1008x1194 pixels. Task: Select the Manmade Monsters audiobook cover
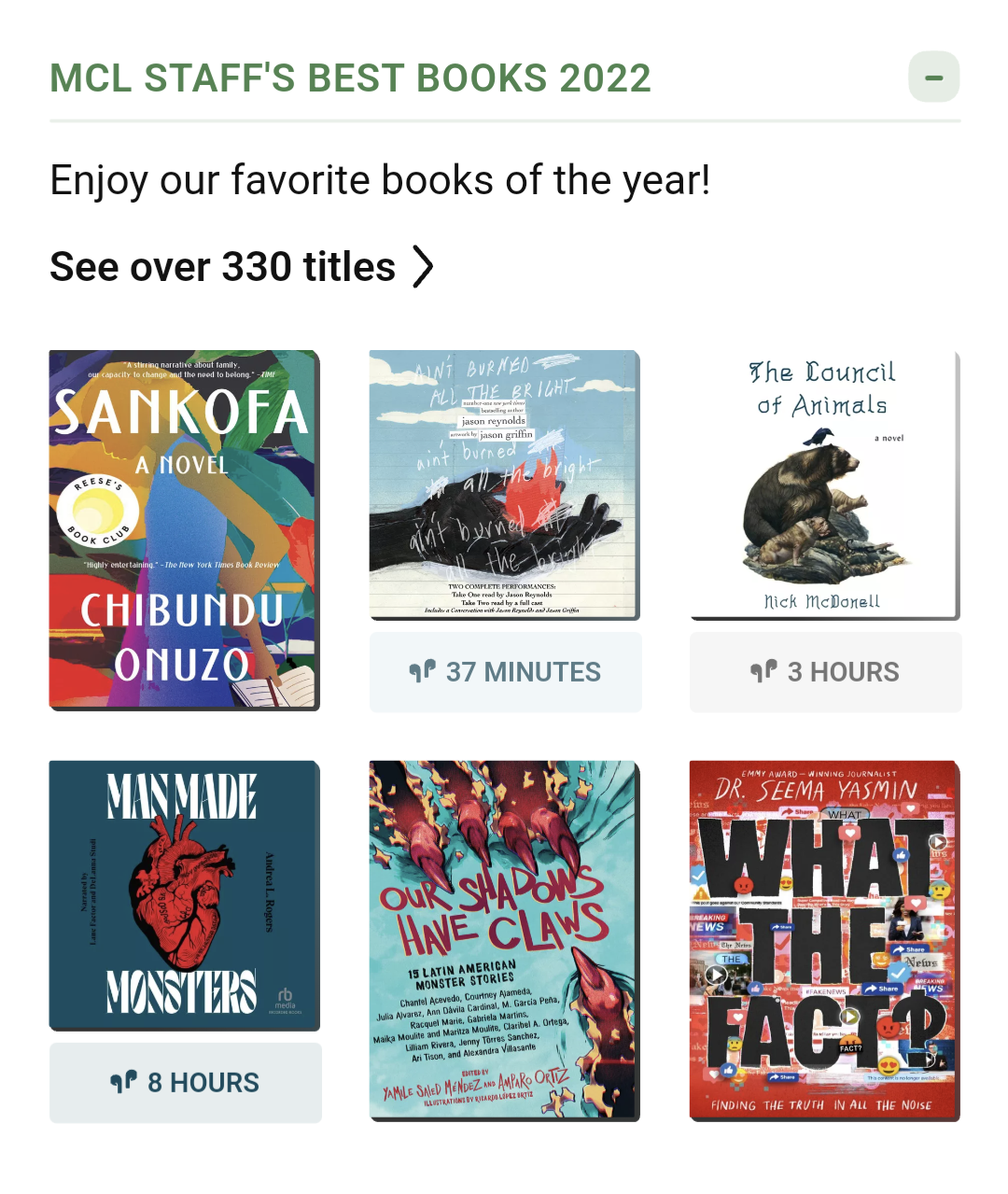pos(184,895)
